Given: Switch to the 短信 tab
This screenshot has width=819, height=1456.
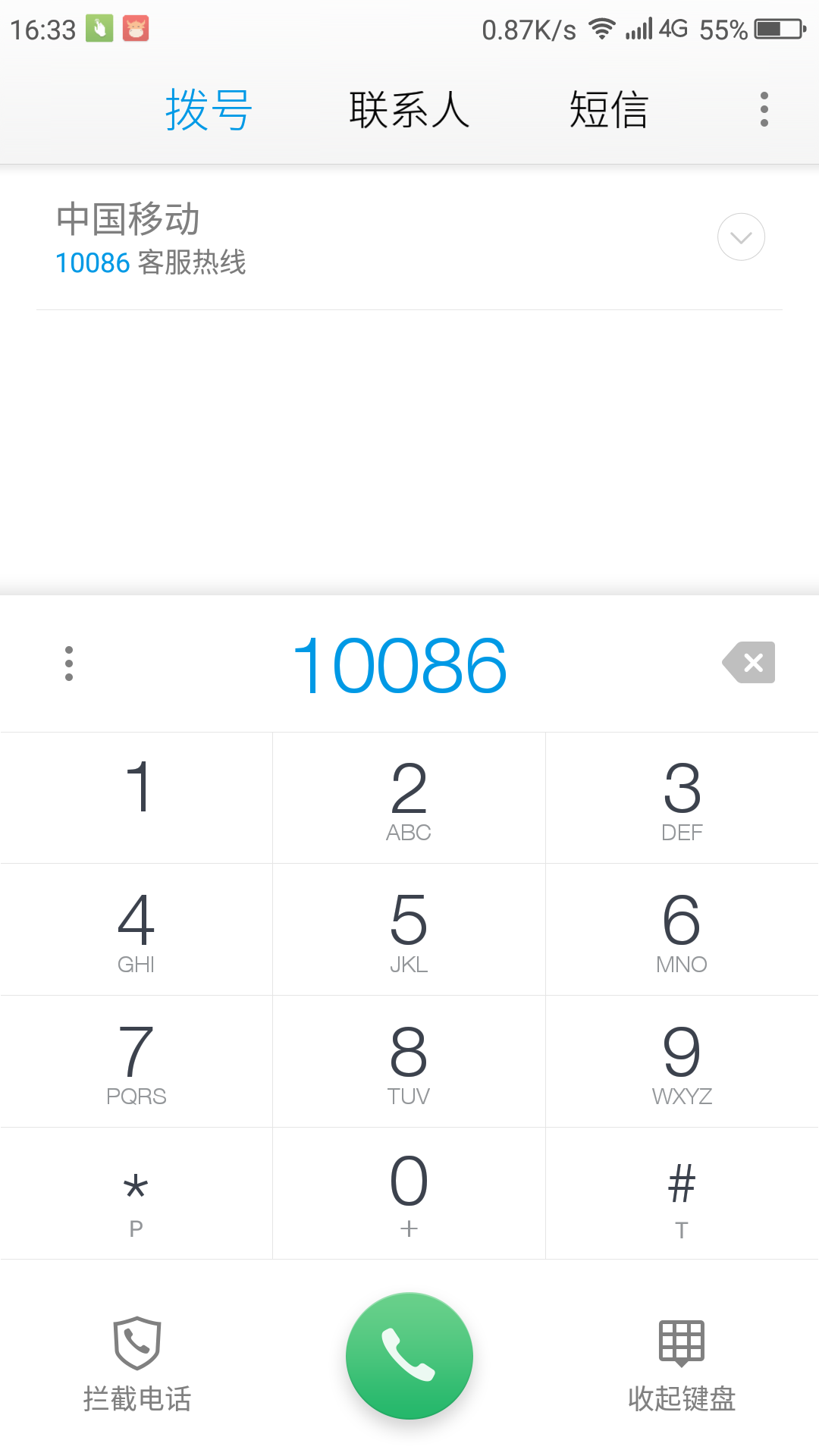Looking at the screenshot, I should point(609,110).
